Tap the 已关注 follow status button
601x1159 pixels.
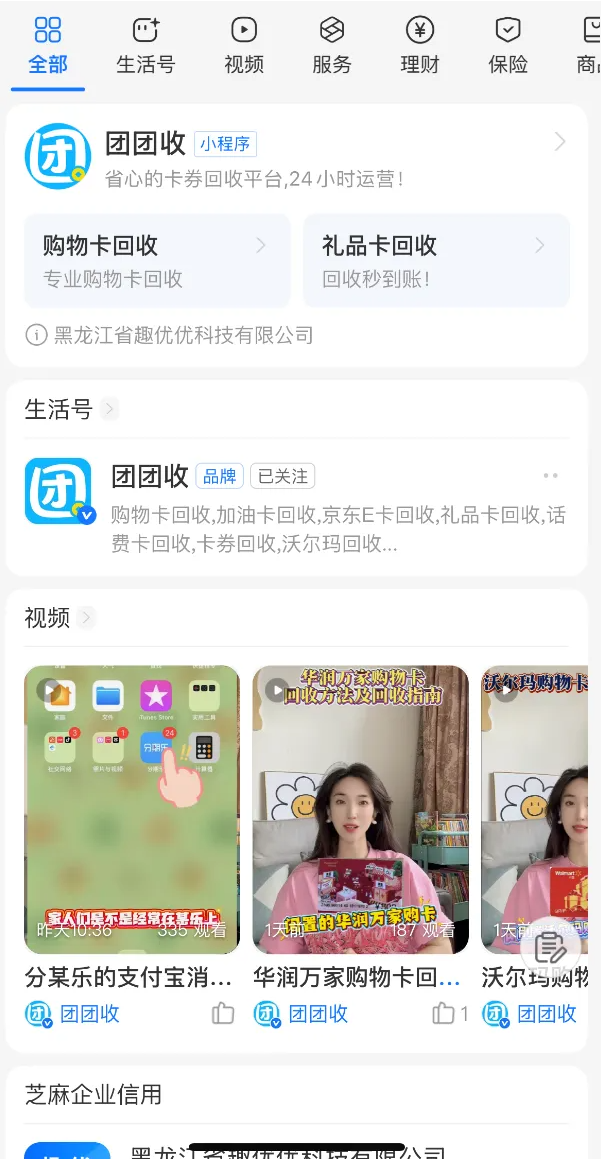point(282,477)
